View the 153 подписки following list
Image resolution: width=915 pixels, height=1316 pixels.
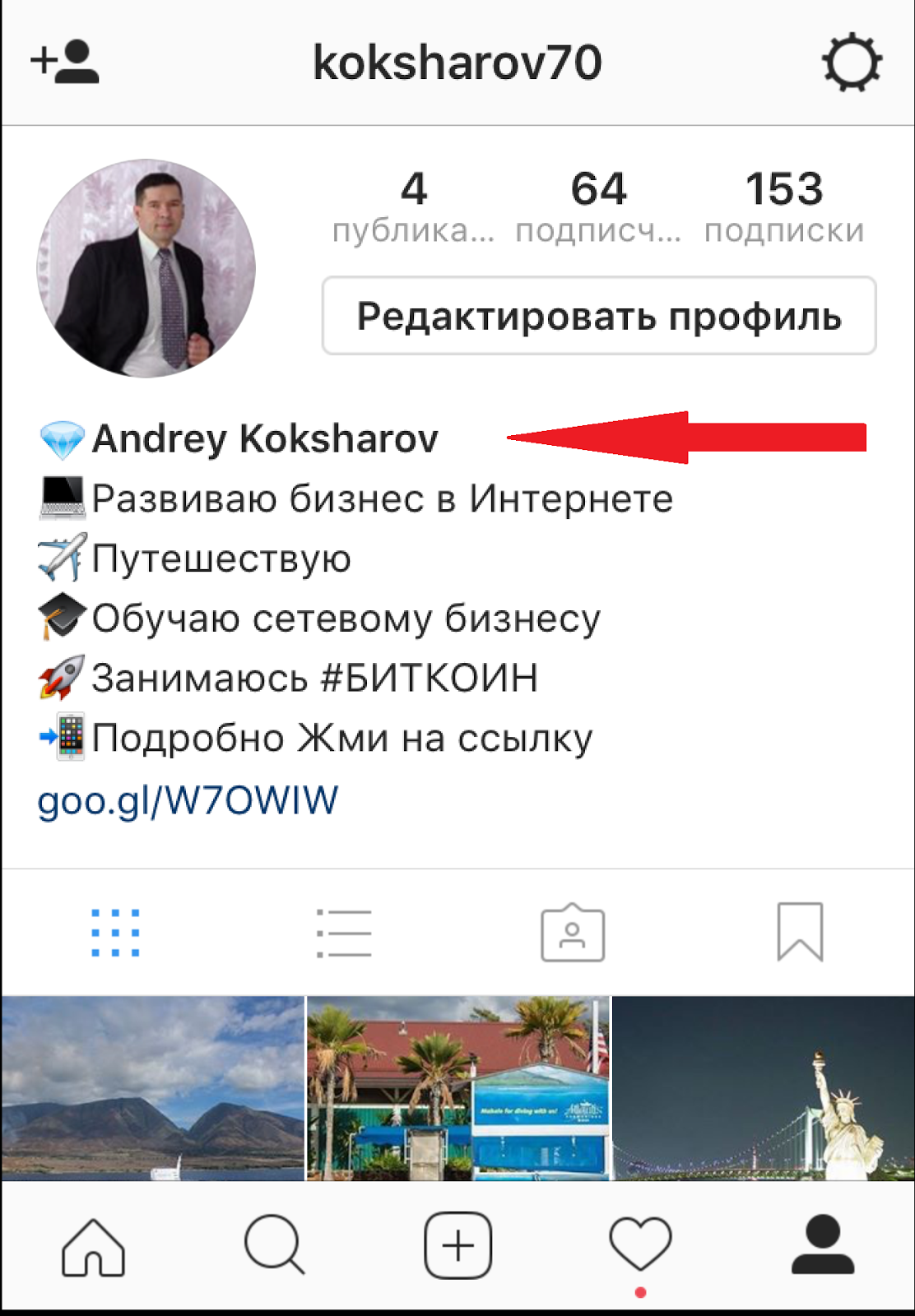[x=783, y=206]
